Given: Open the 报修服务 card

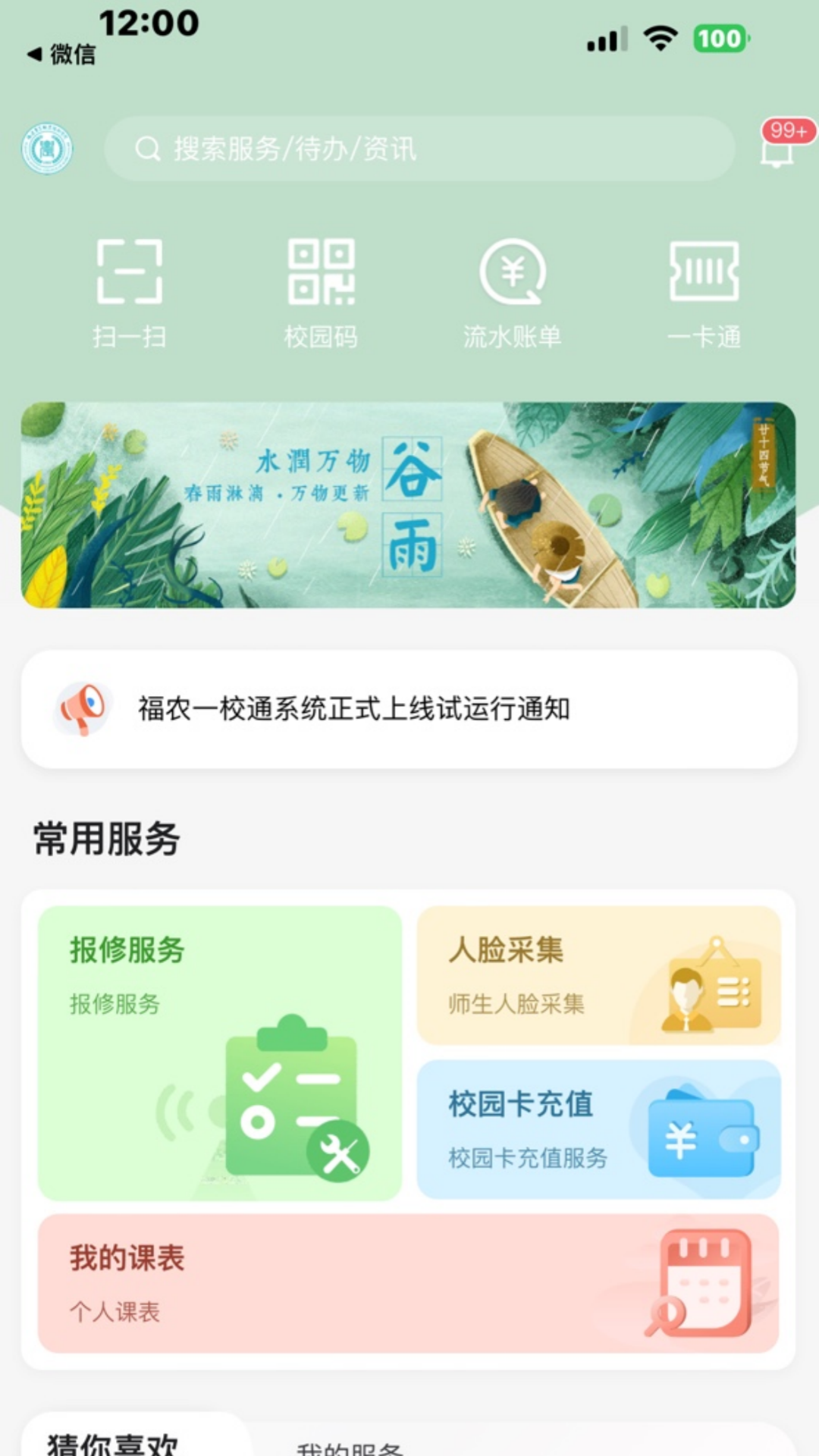Looking at the screenshot, I should tap(220, 1053).
